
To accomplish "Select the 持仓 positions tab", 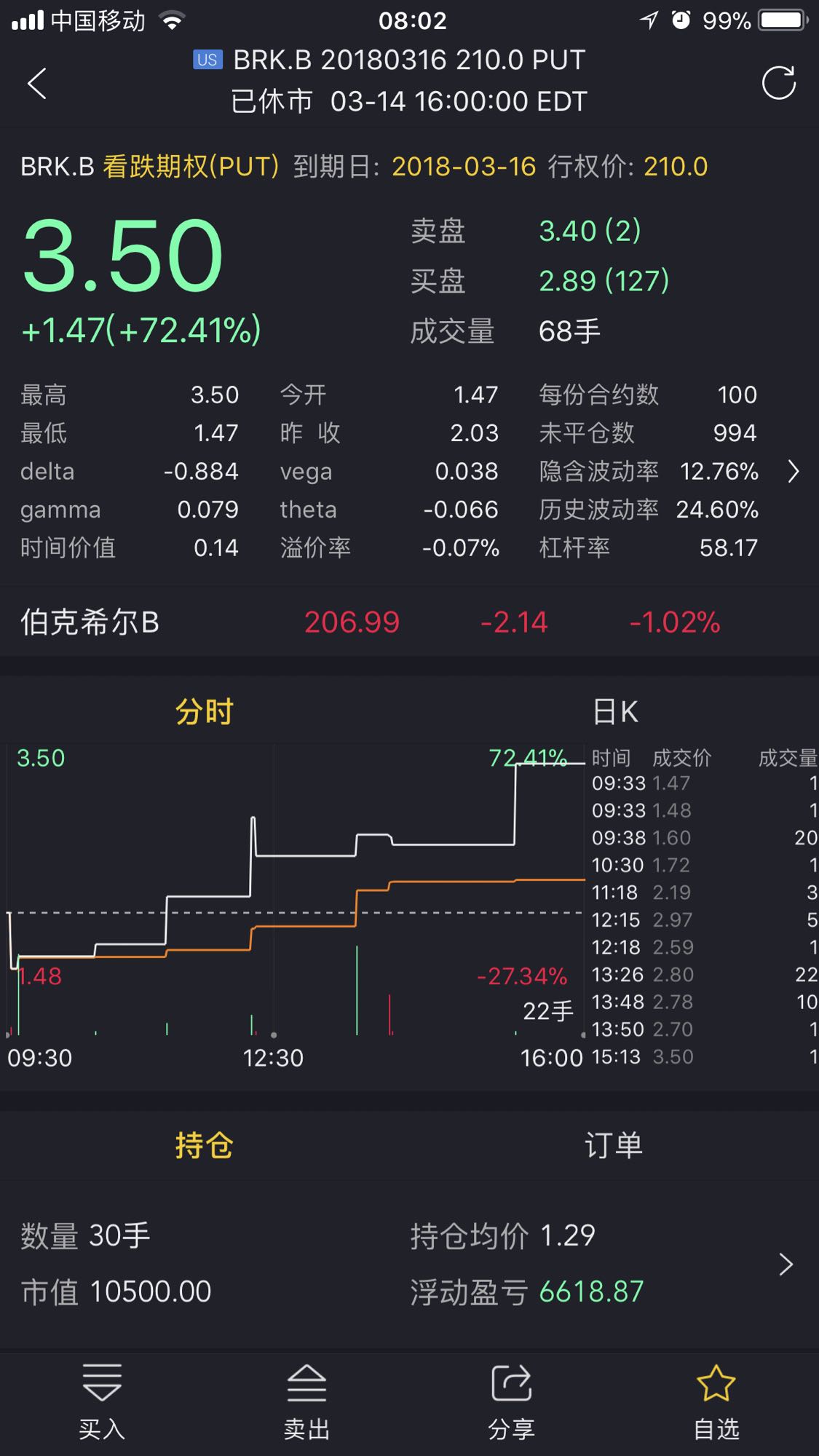I will (205, 1145).
